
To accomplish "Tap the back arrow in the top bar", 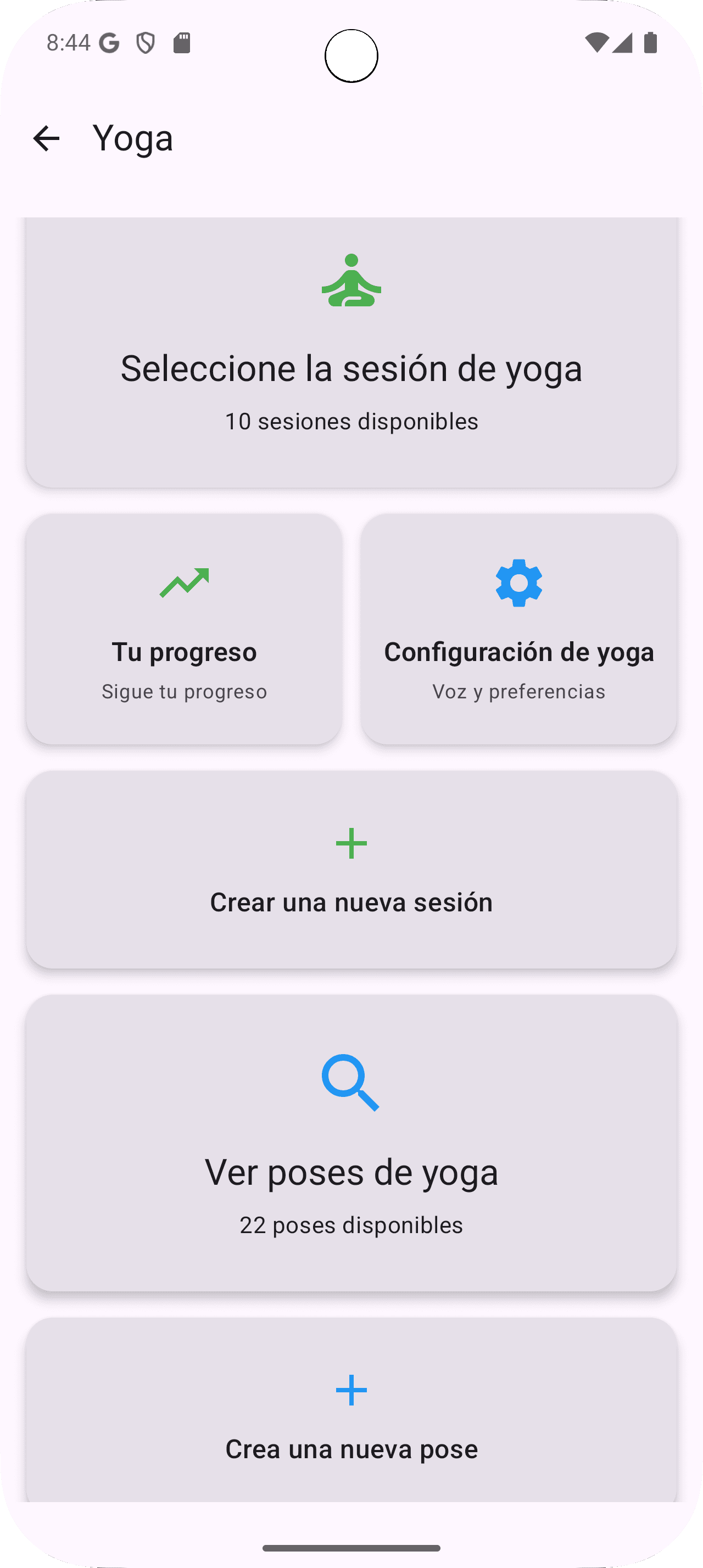I will tap(47, 138).
